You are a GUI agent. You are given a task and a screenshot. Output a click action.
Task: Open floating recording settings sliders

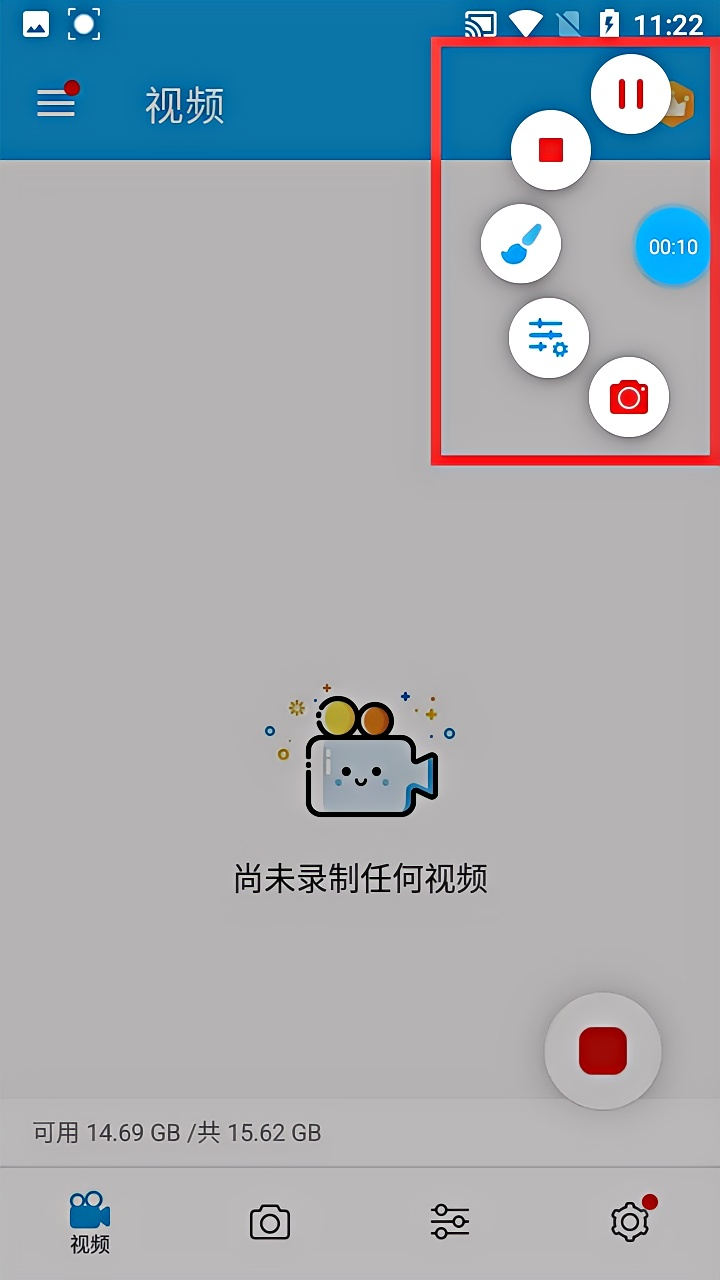(x=548, y=338)
